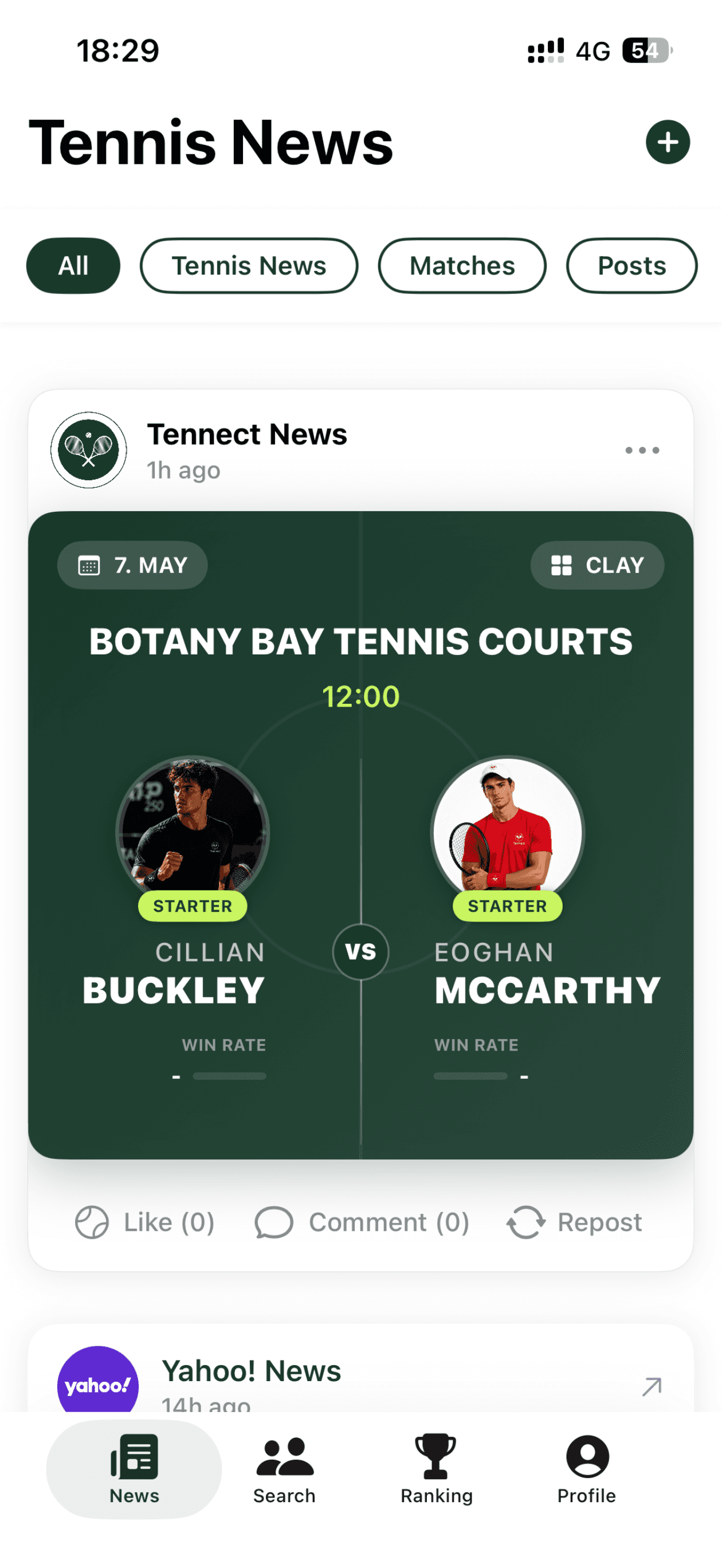
Task: Comment on the Tennect News post
Action: (x=362, y=1222)
